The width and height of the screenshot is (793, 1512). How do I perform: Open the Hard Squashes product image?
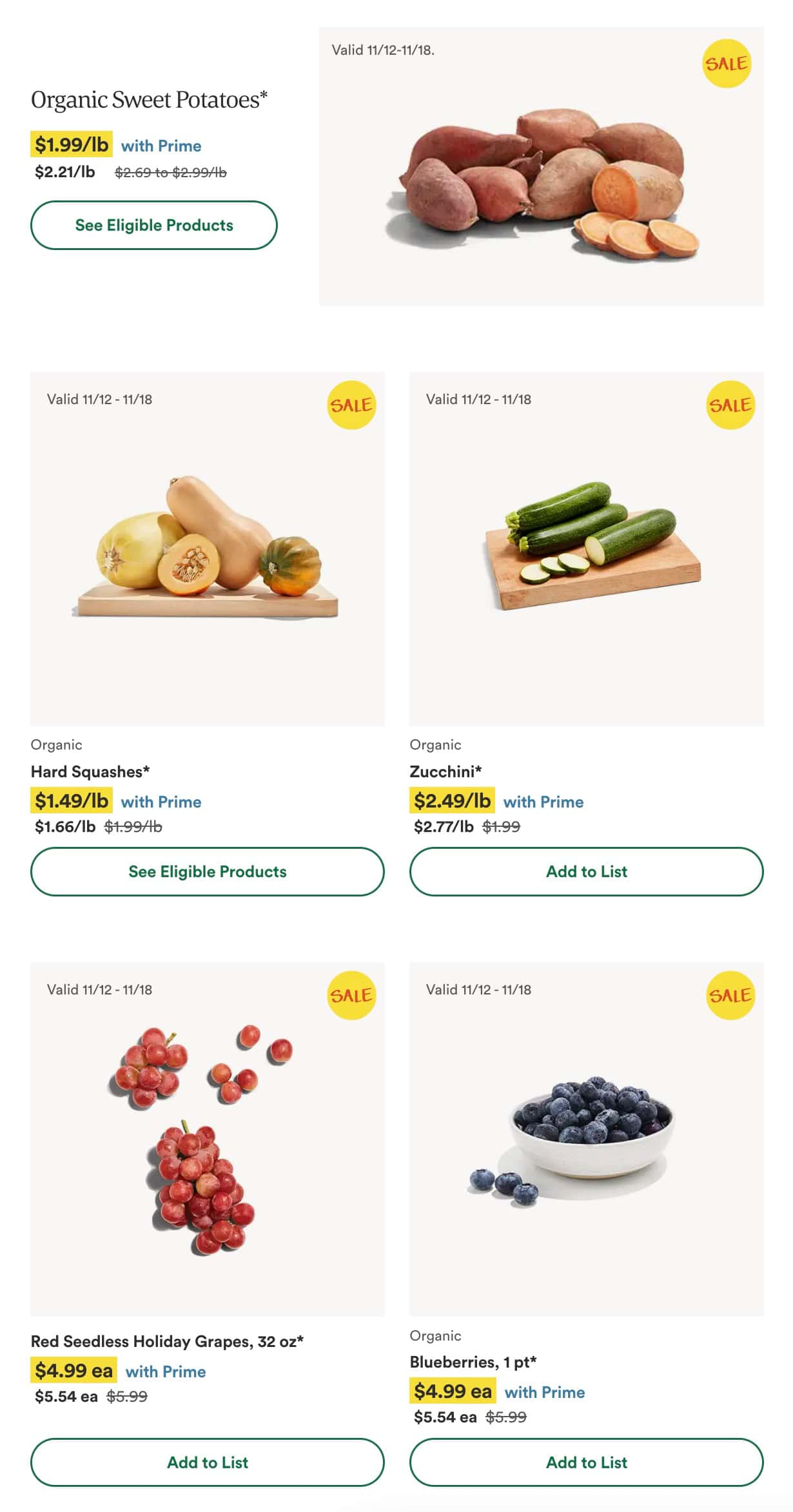pyautogui.click(x=207, y=548)
